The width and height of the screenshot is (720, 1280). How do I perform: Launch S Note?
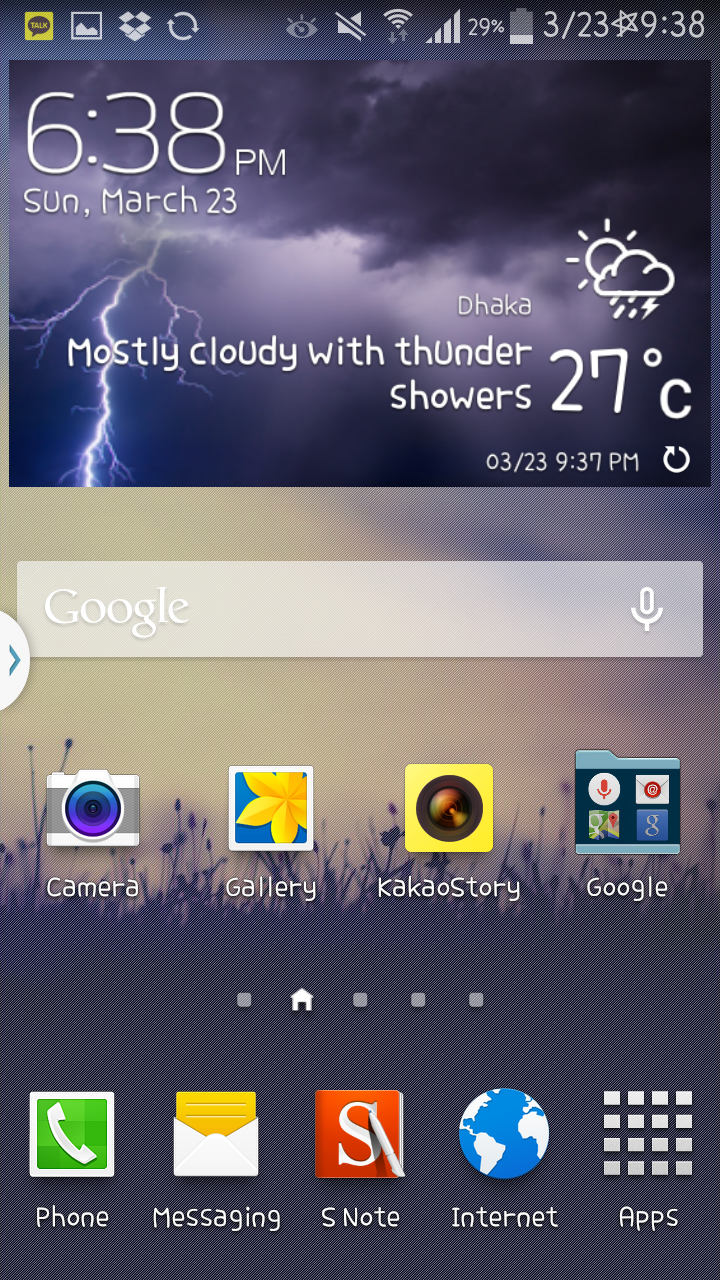360,1135
